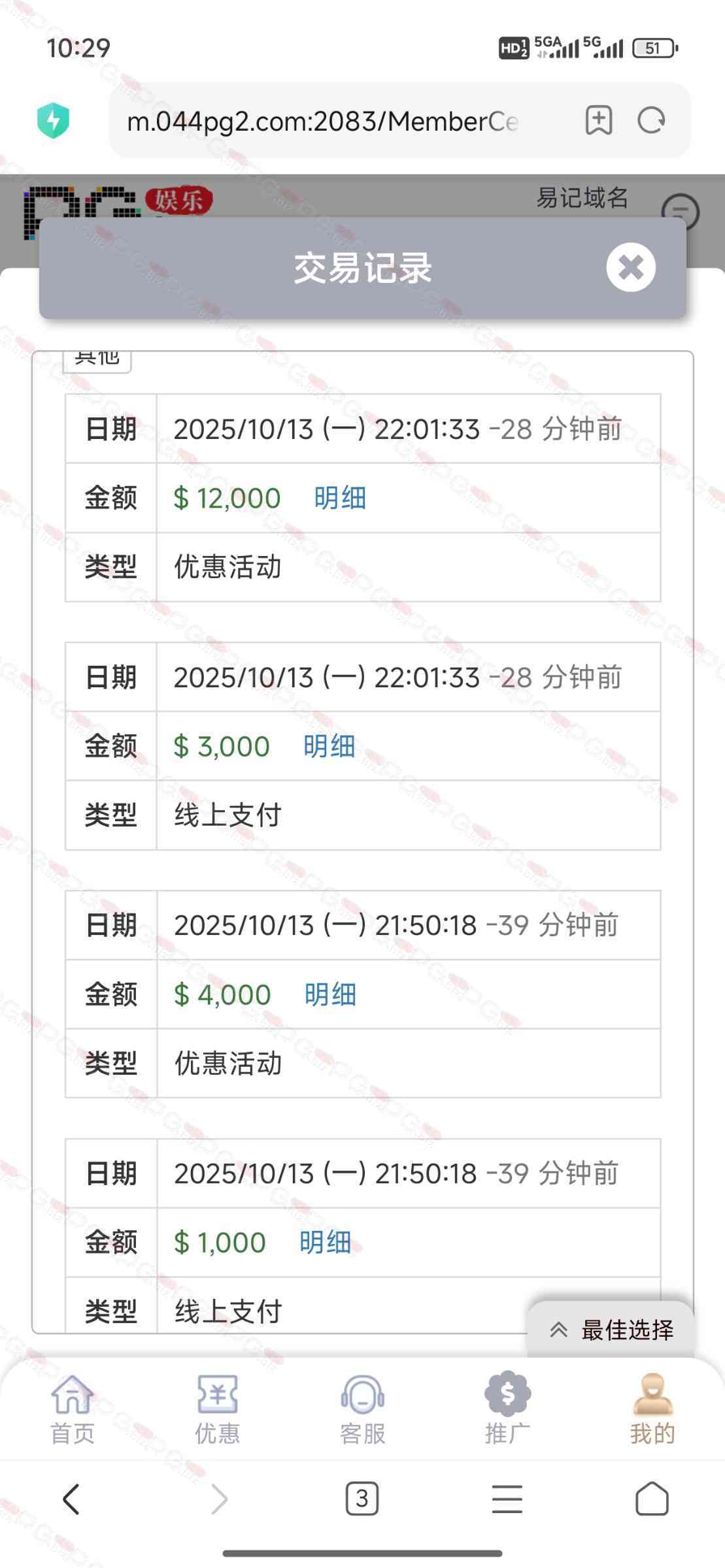725x1568 pixels.
Task: Open the browser tabs switcher
Action: [362, 1499]
